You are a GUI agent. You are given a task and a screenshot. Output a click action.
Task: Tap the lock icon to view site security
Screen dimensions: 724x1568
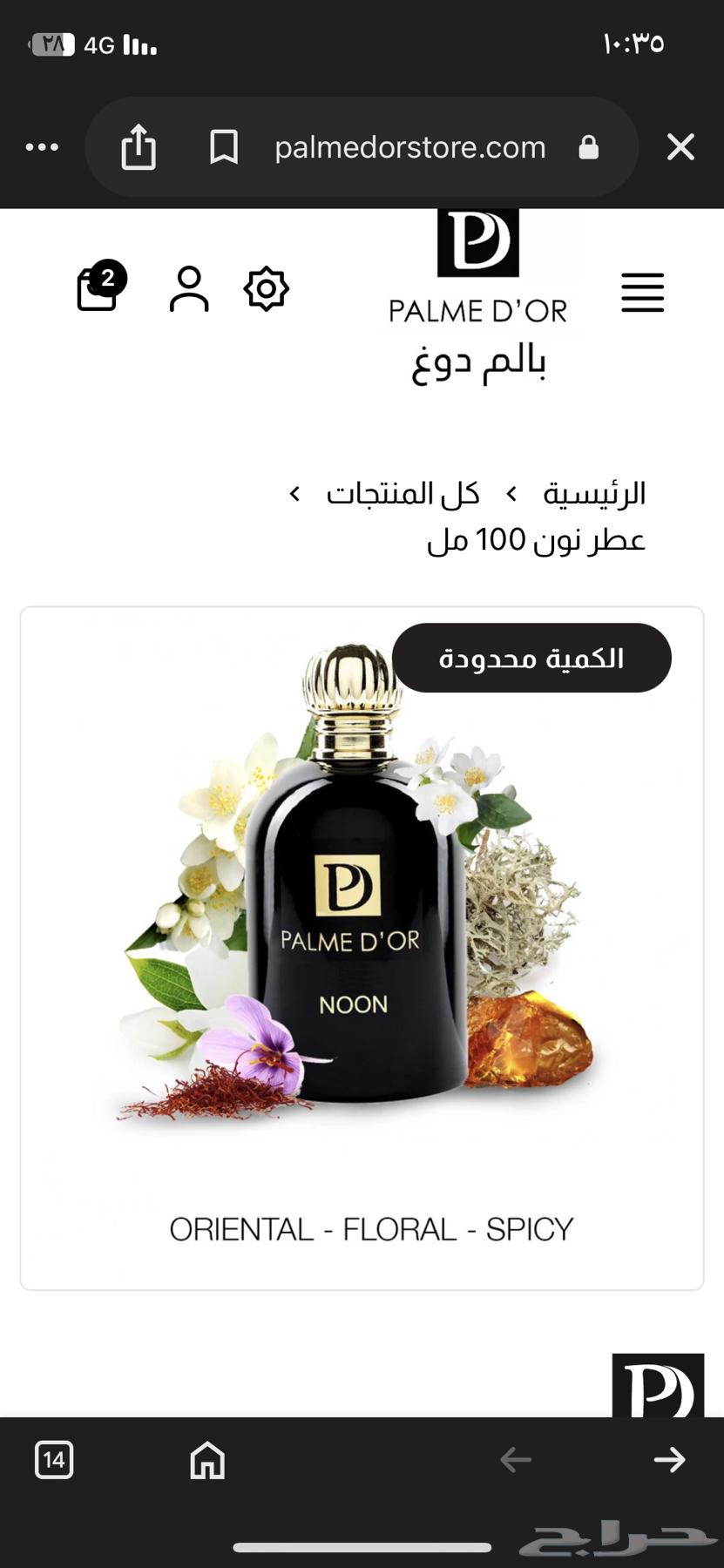click(x=589, y=146)
